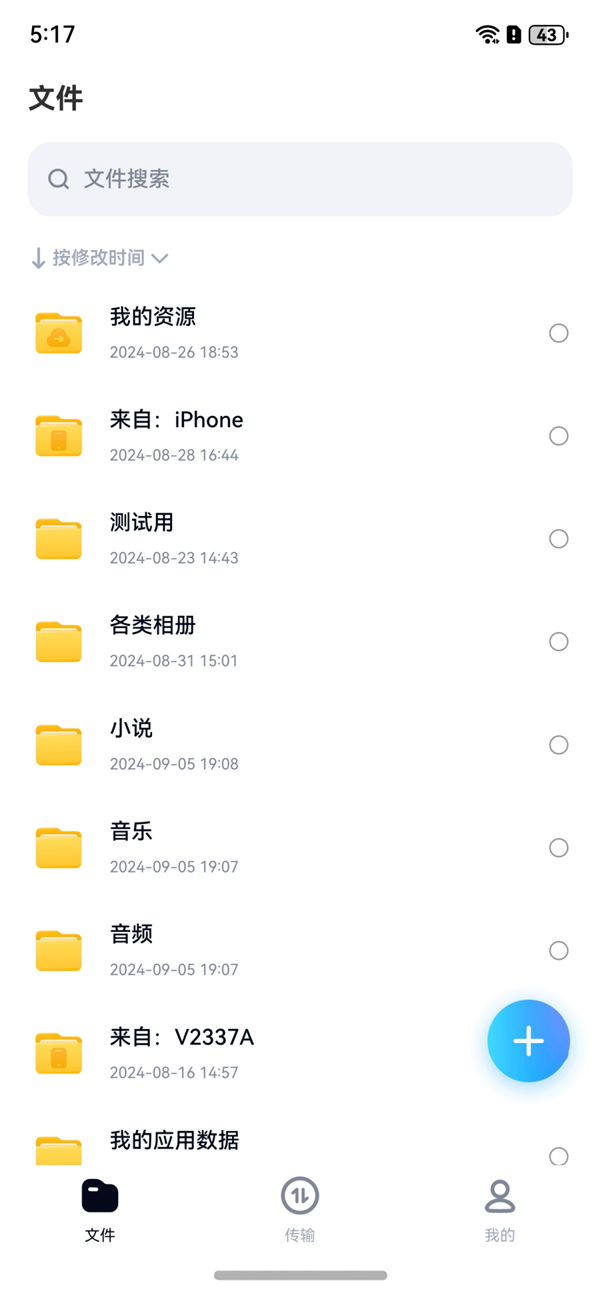Tap the 文件搜索 search box
Viewport: 600px width, 1295px height.
click(x=300, y=179)
